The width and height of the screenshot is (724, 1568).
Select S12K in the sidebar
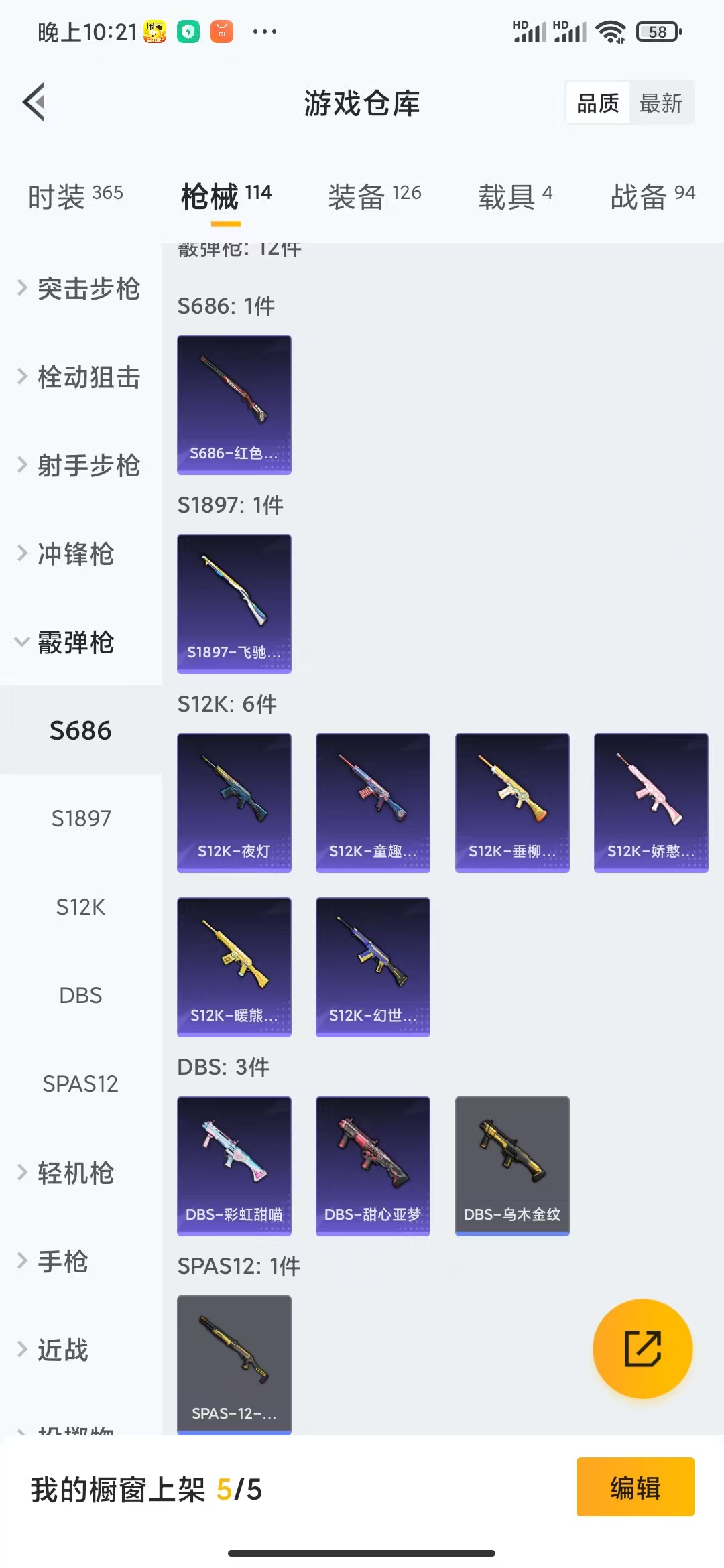point(80,907)
